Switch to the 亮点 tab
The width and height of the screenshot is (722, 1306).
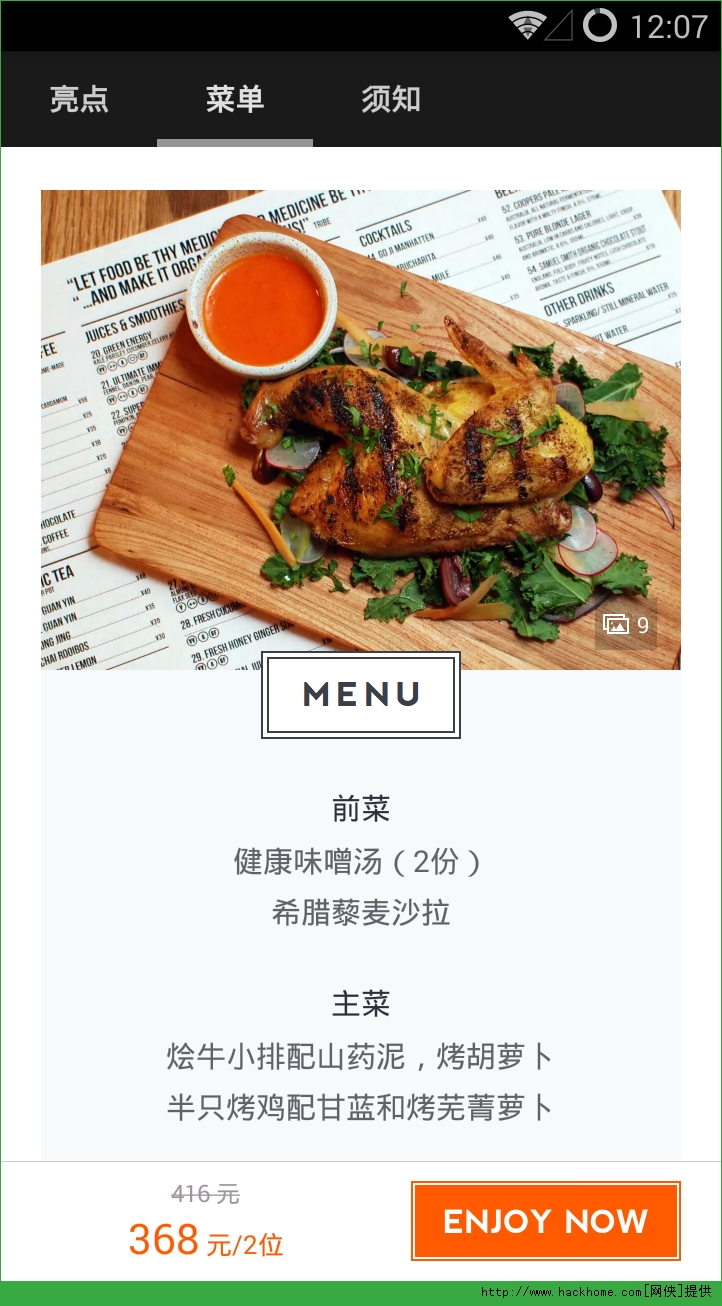coord(79,100)
